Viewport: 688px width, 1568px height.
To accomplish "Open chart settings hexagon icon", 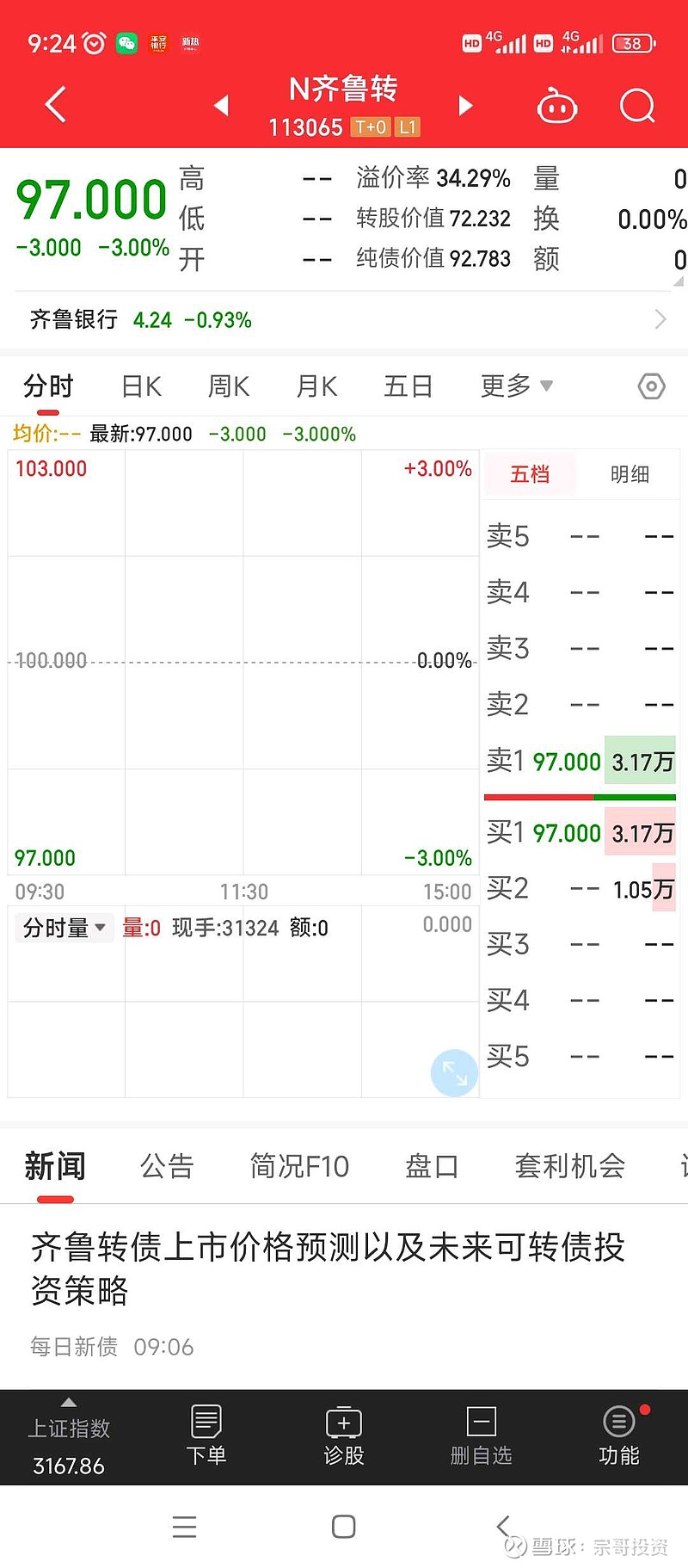I will 651,386.
